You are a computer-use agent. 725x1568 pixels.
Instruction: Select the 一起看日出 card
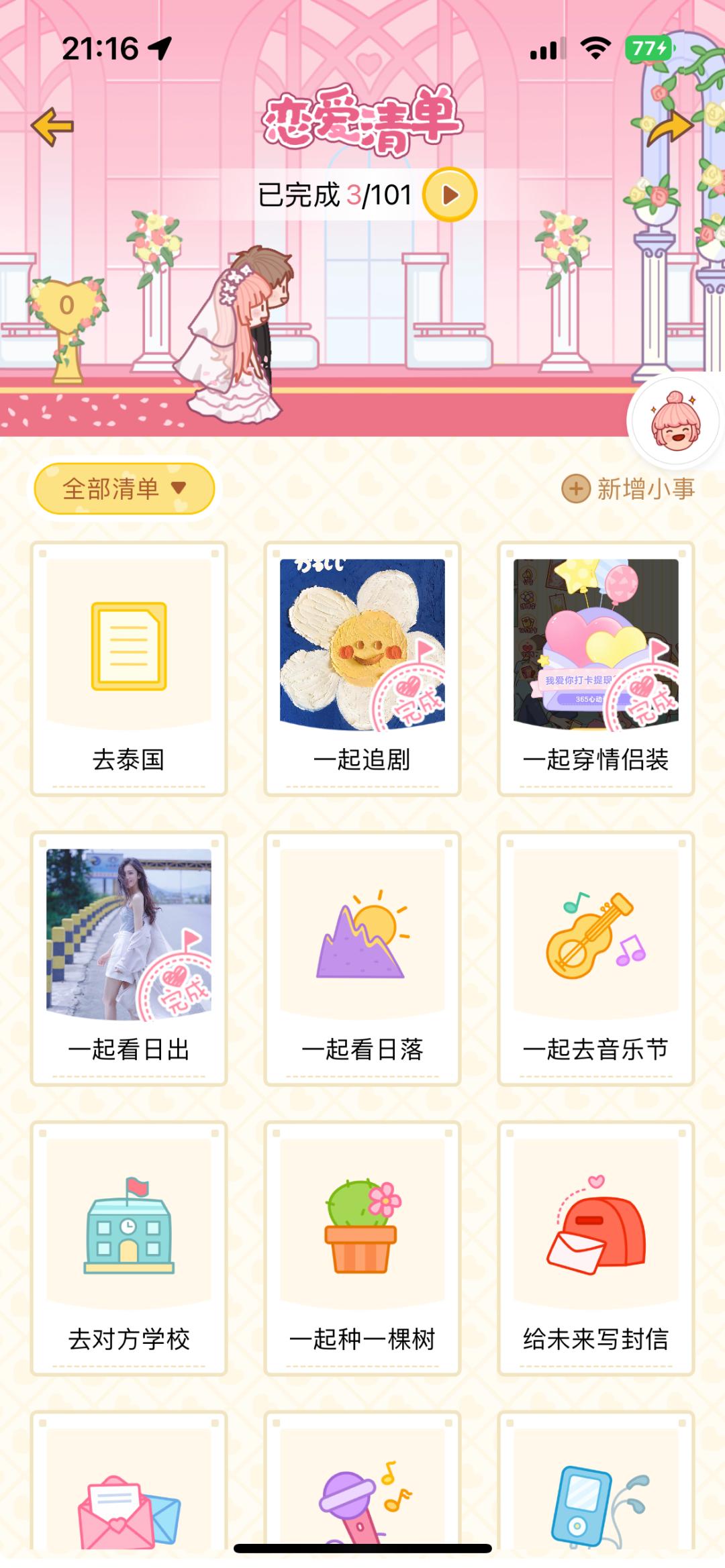click(129, 958)
